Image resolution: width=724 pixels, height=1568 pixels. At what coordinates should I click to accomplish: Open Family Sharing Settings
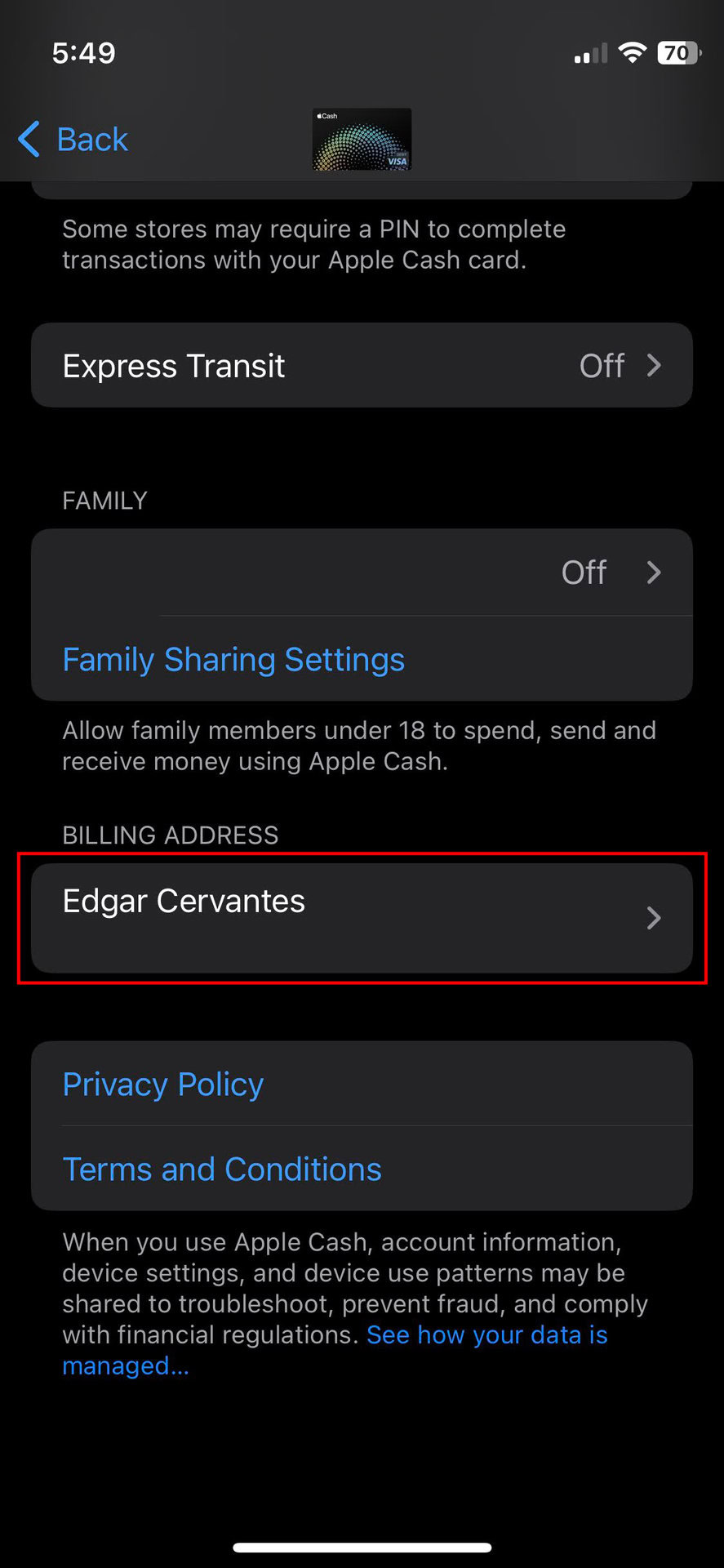233,659
